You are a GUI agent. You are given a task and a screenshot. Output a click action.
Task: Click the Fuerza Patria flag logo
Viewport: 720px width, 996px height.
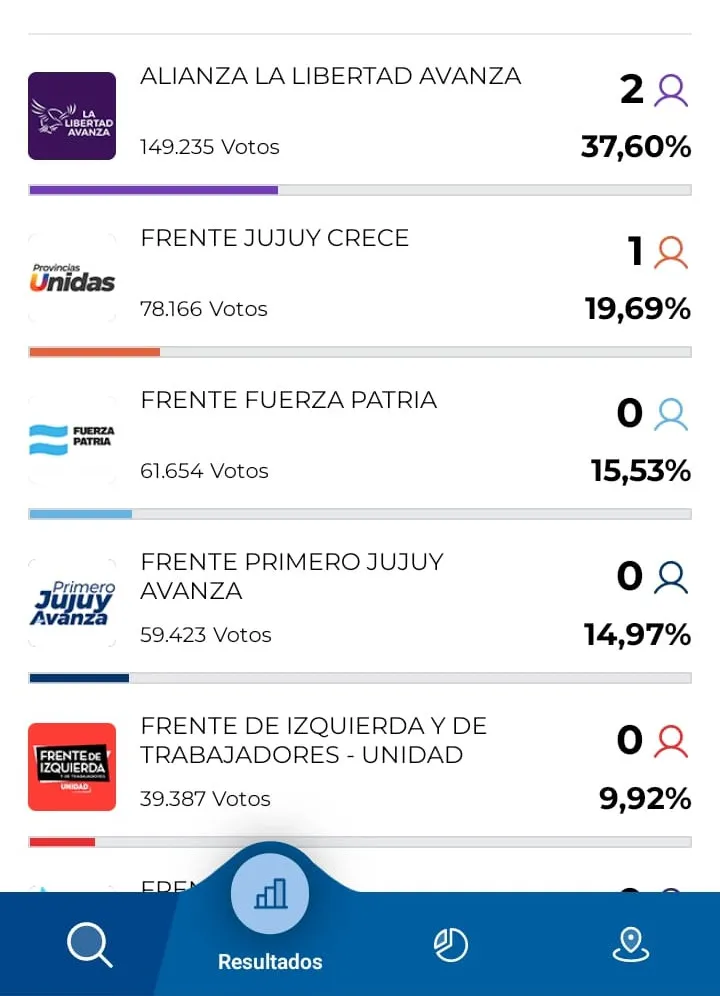click(x=72, y=437)
